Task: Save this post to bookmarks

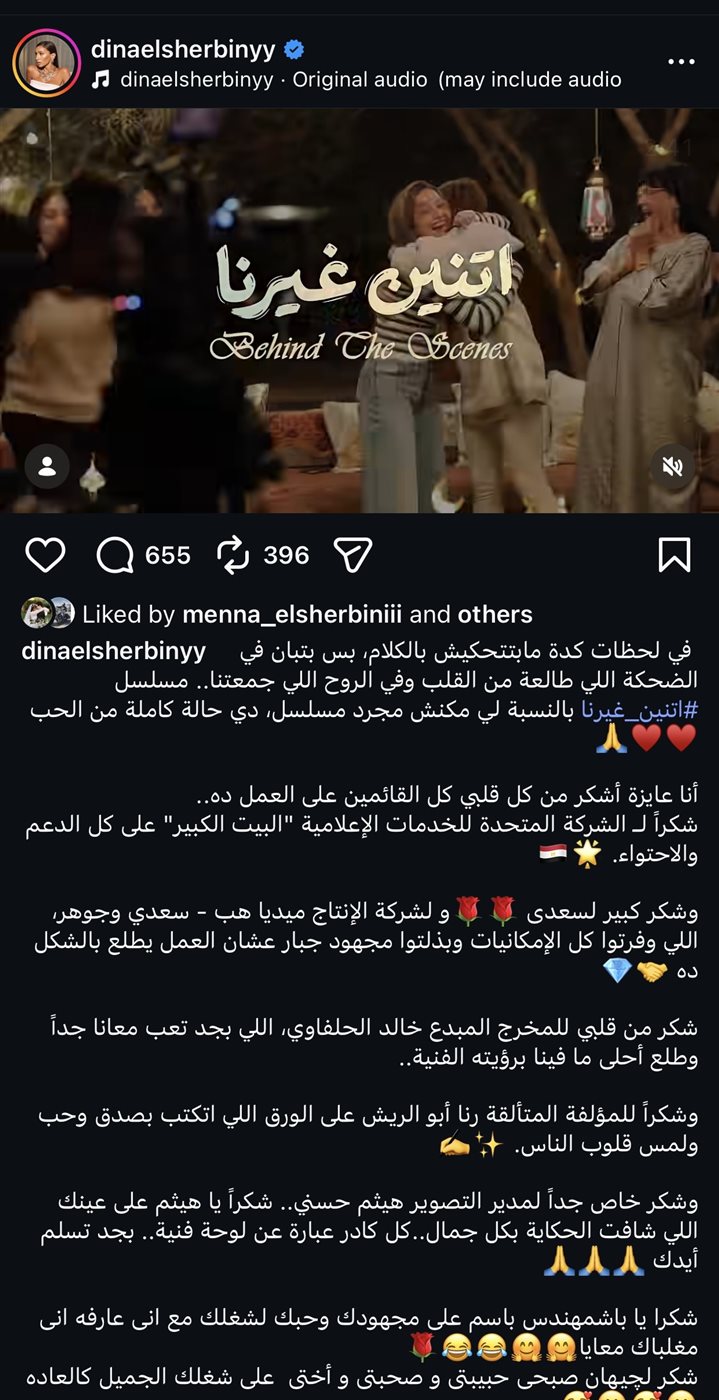Action: [674, 555]
